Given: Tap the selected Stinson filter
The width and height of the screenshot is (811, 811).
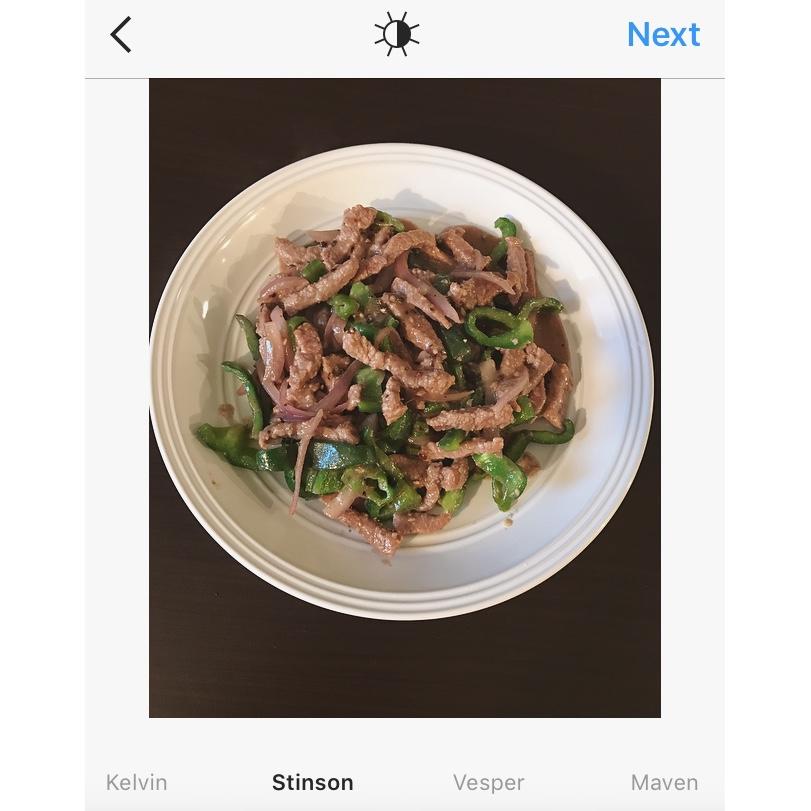Looking at the screenshot, I should pyautogui.click(x=312, y=782).
